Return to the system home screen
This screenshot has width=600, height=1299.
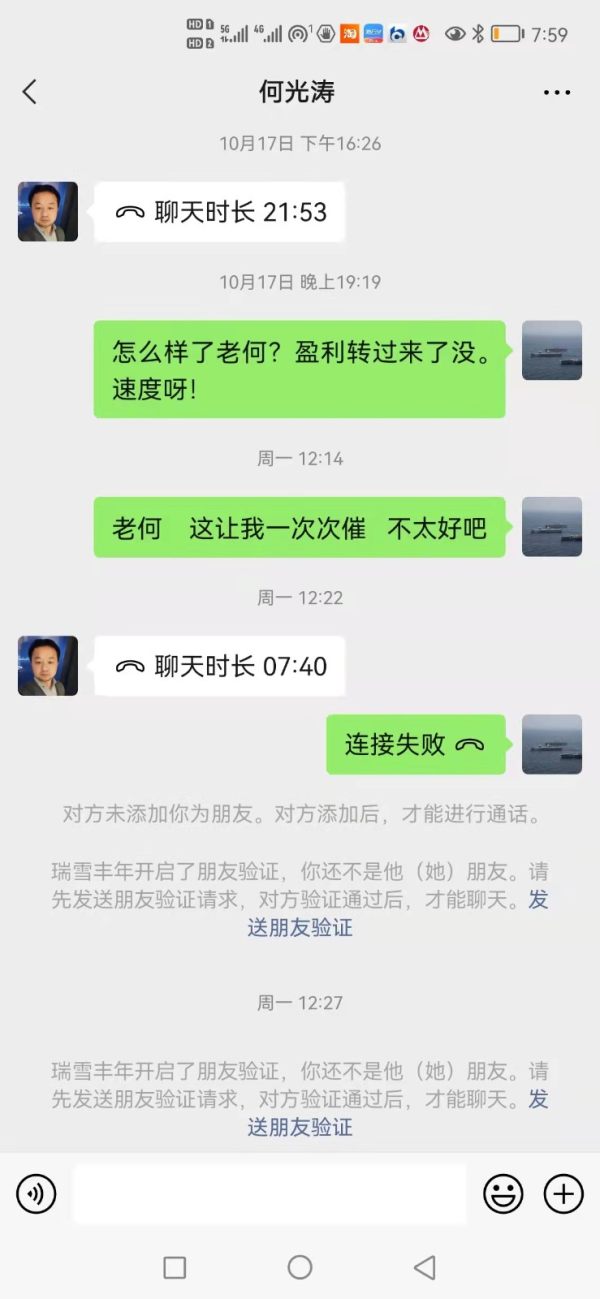300,1268
